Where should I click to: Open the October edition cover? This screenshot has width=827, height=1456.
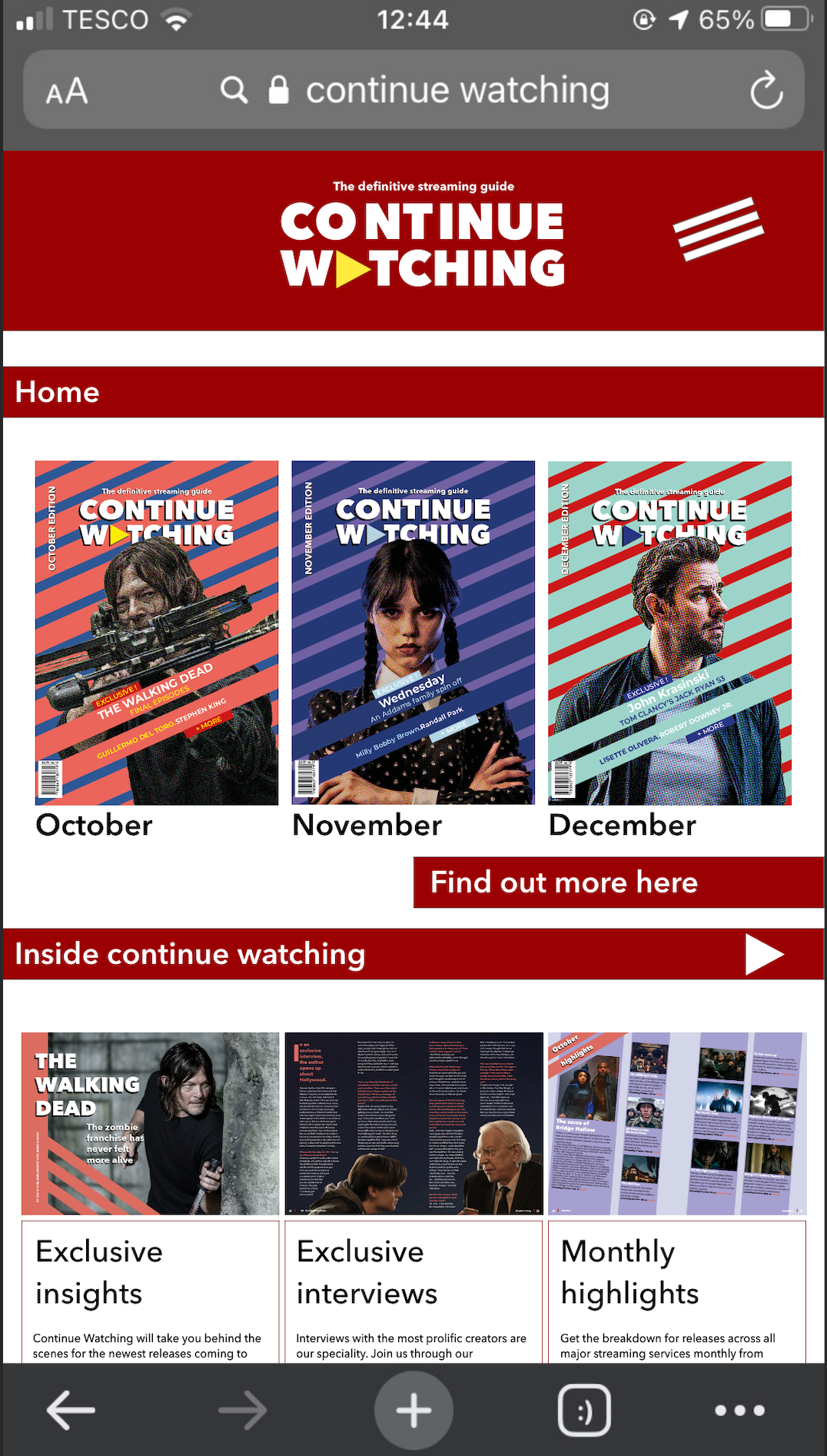[x=157, y=633]
